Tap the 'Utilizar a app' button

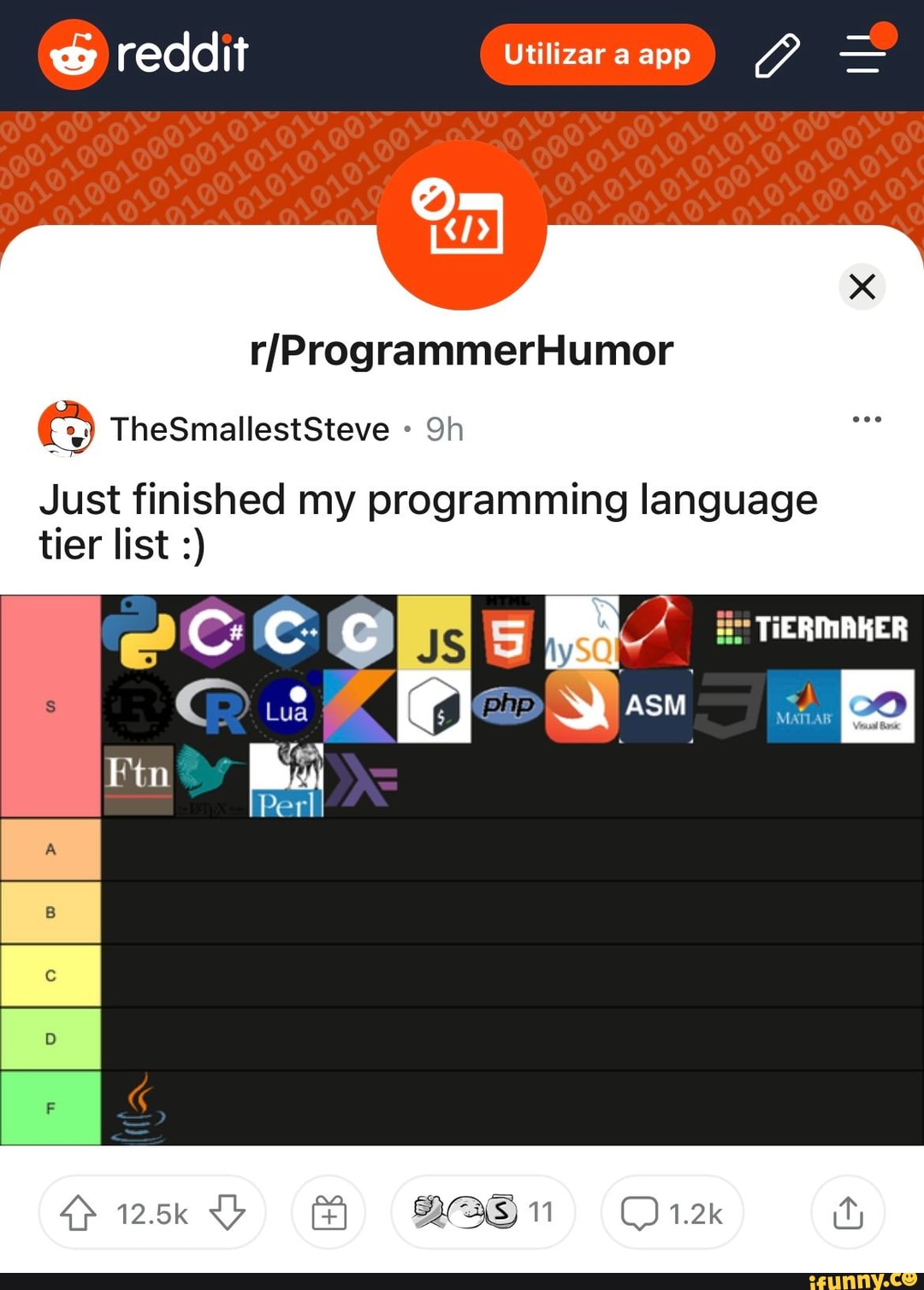pyautogui.click(x=596, y=55)
